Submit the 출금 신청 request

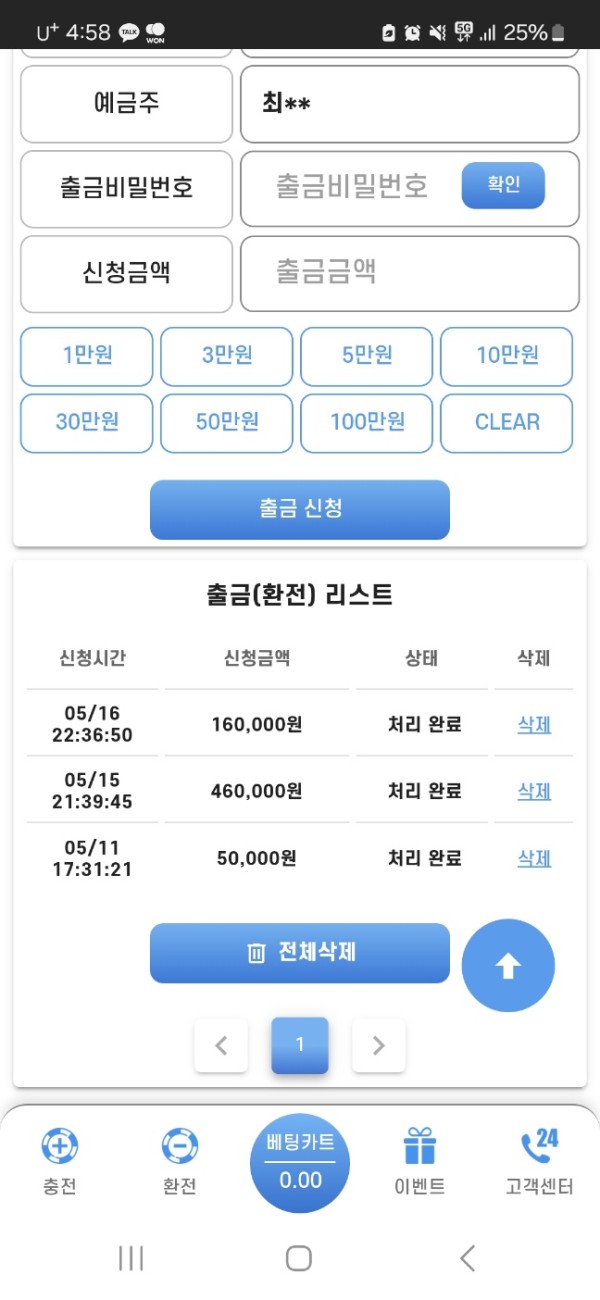pyautogui.click(x=300, y=509)
